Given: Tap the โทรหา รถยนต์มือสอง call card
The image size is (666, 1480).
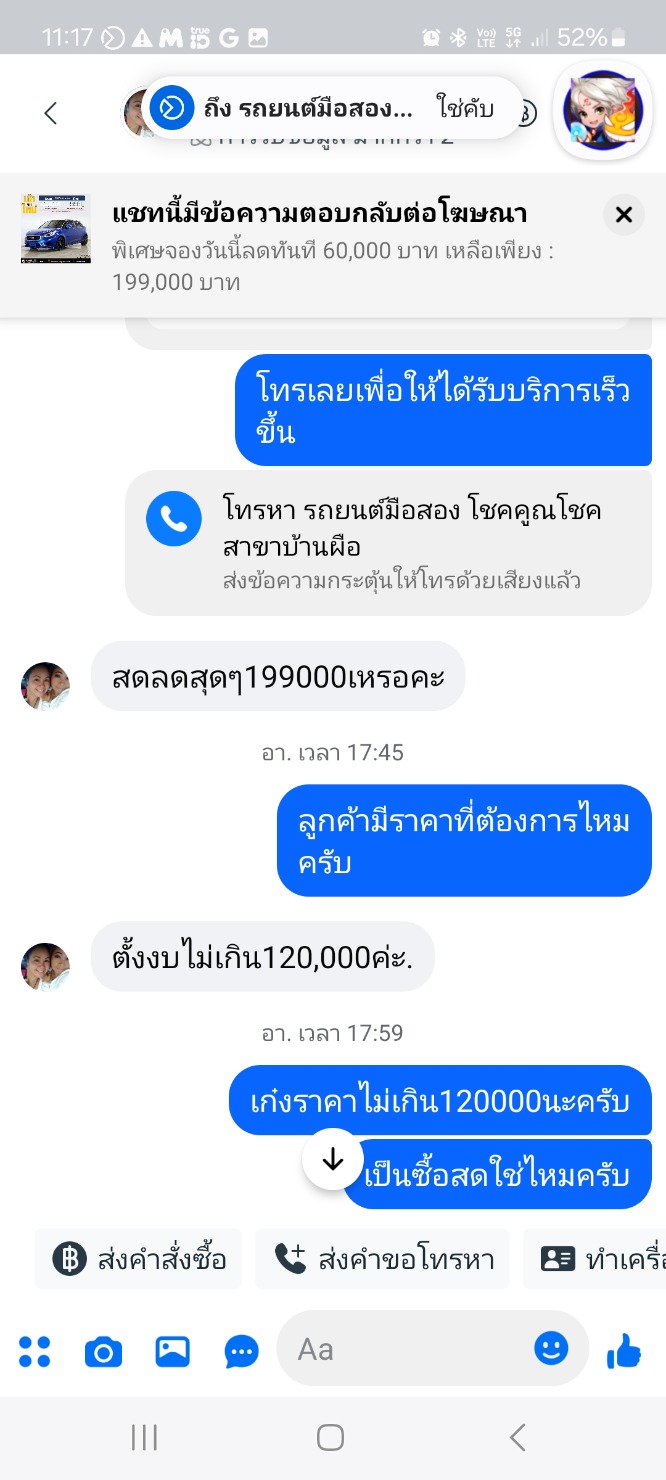Looking at the screenshot, I should click(388, 543).
